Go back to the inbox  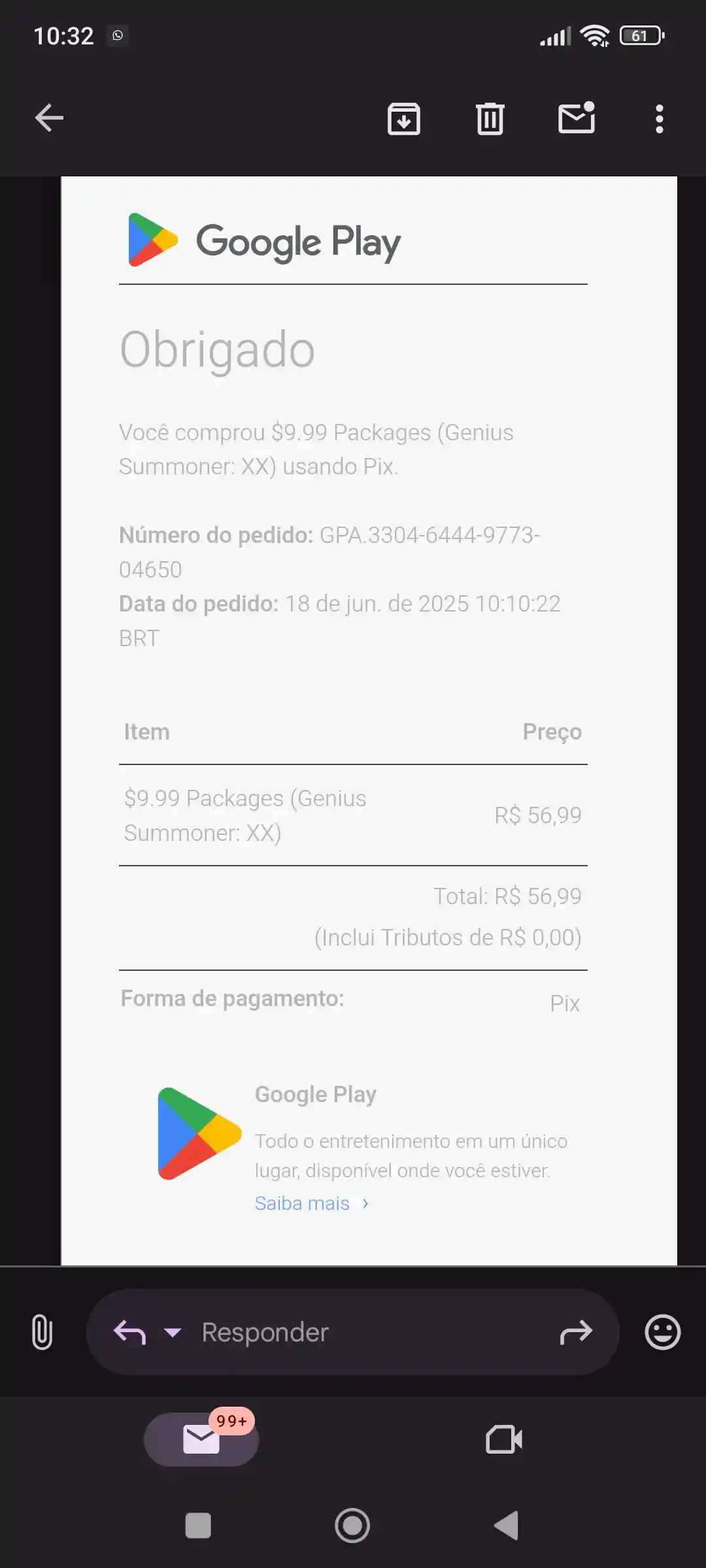pos(49,118)
